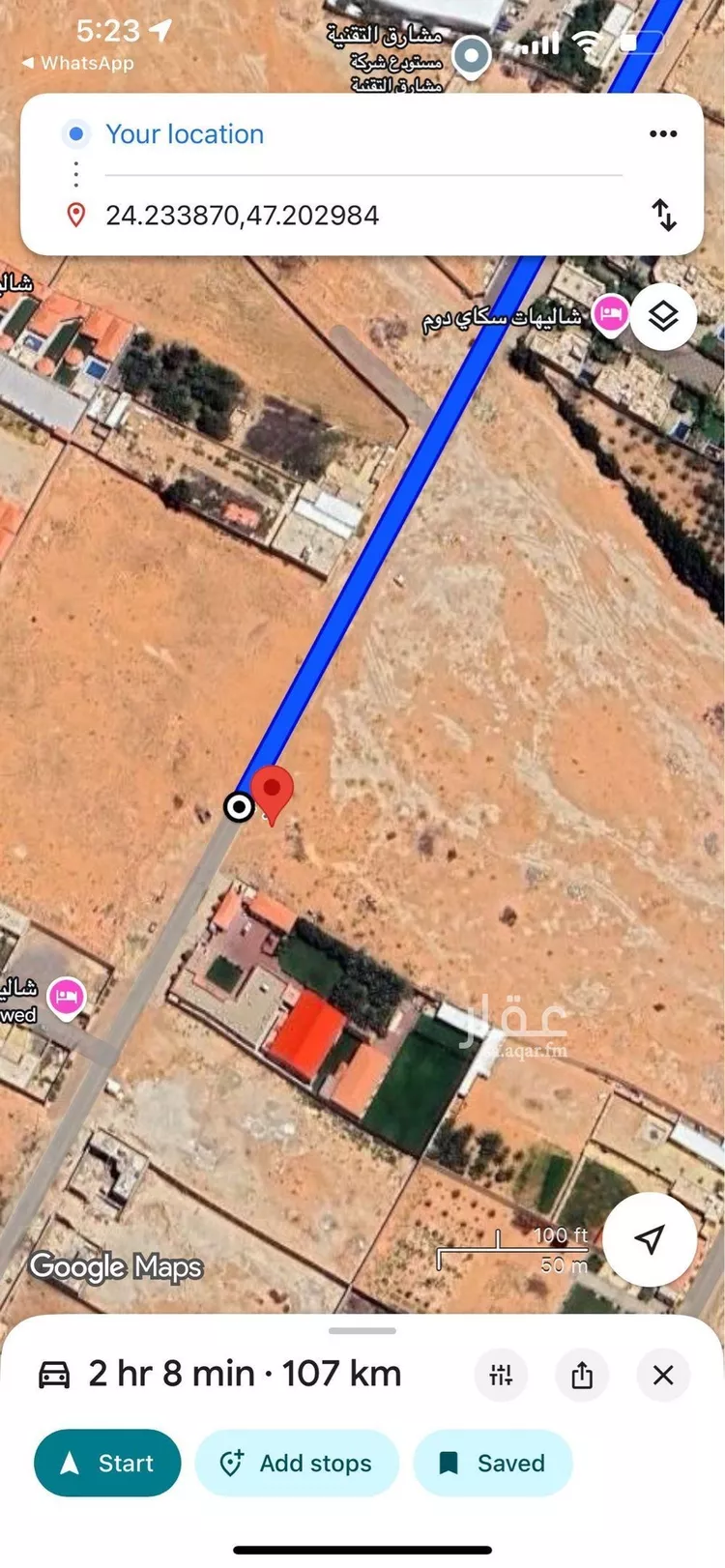The height and width of the screenshot is (1568, 725).
Task: Tap Add stops chip
Action: coord(297,1463)
